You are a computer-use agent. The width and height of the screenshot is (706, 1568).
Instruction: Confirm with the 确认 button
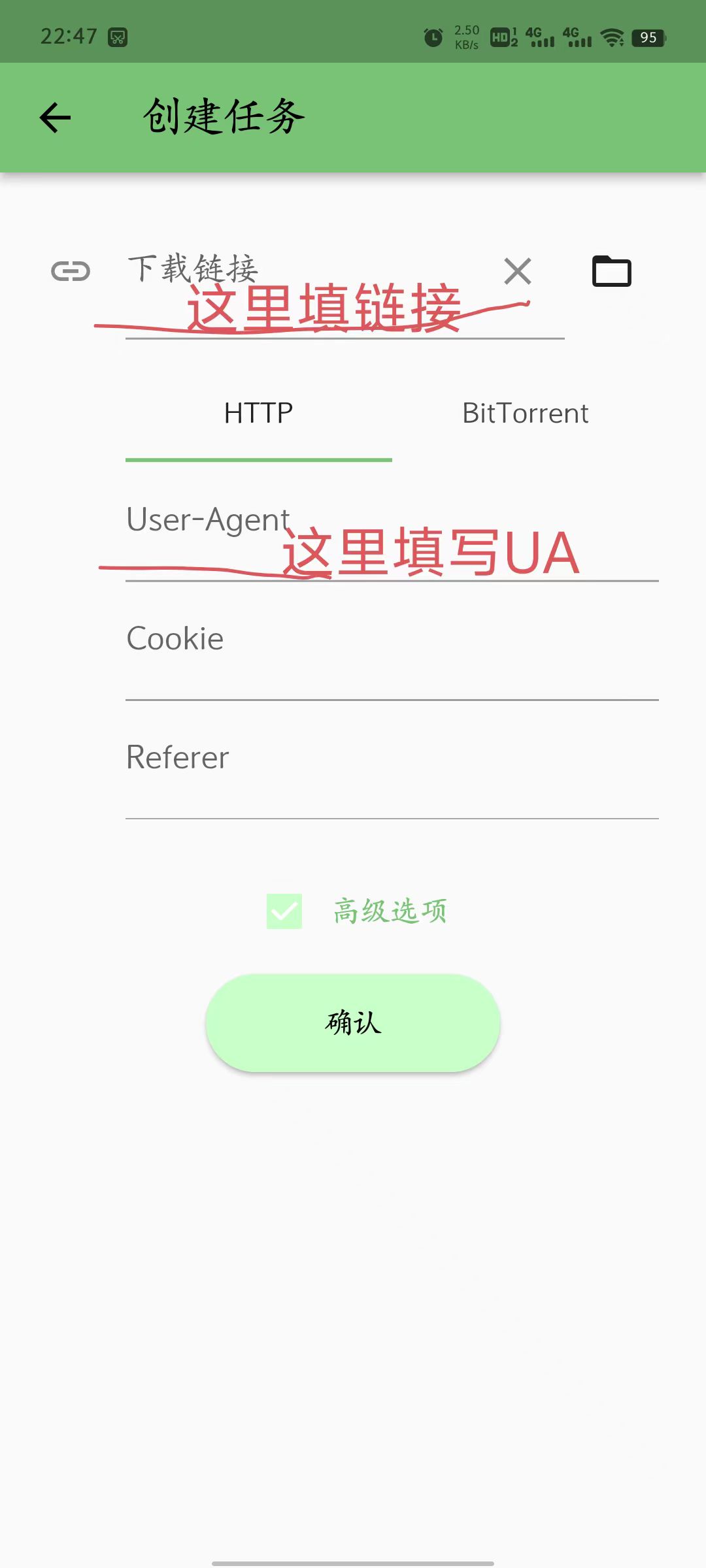tap(353, 1022)
